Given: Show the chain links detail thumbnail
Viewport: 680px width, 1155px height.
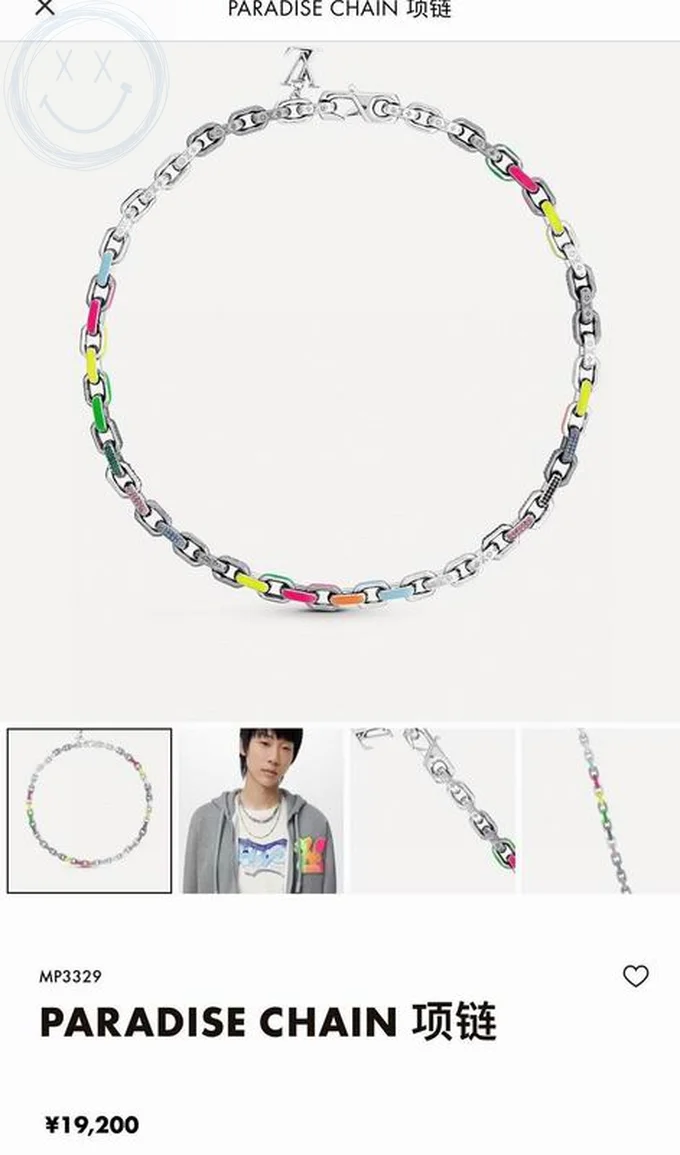Looking at the screenshot, I should coord(602,811).
